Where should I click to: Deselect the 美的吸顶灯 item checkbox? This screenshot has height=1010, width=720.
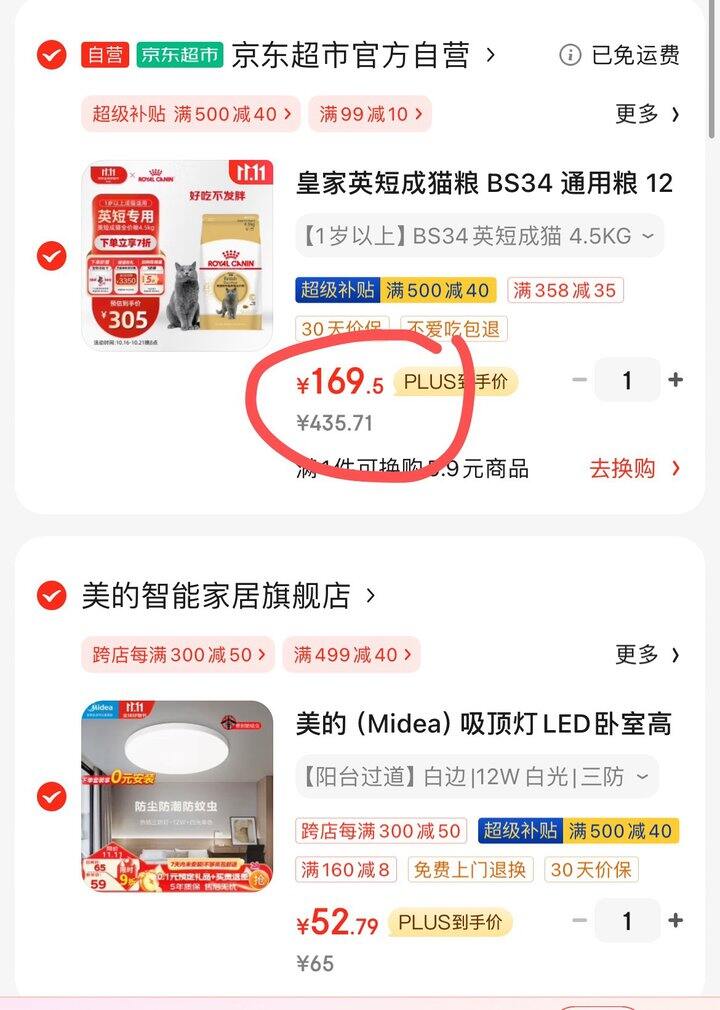[51, 797]
